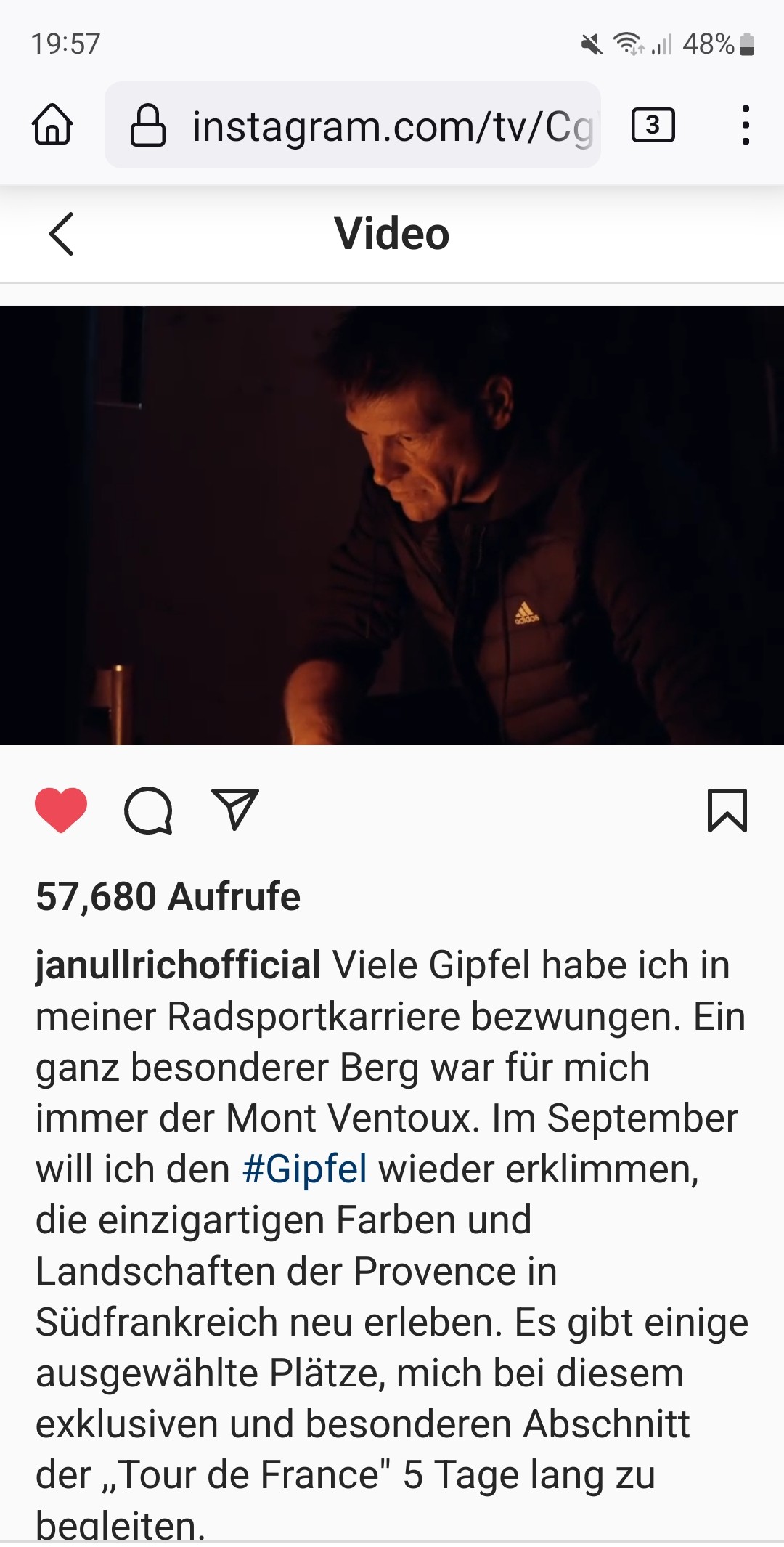784x1547 pixels.
Task: Play the video
Action: click(392, 524)
